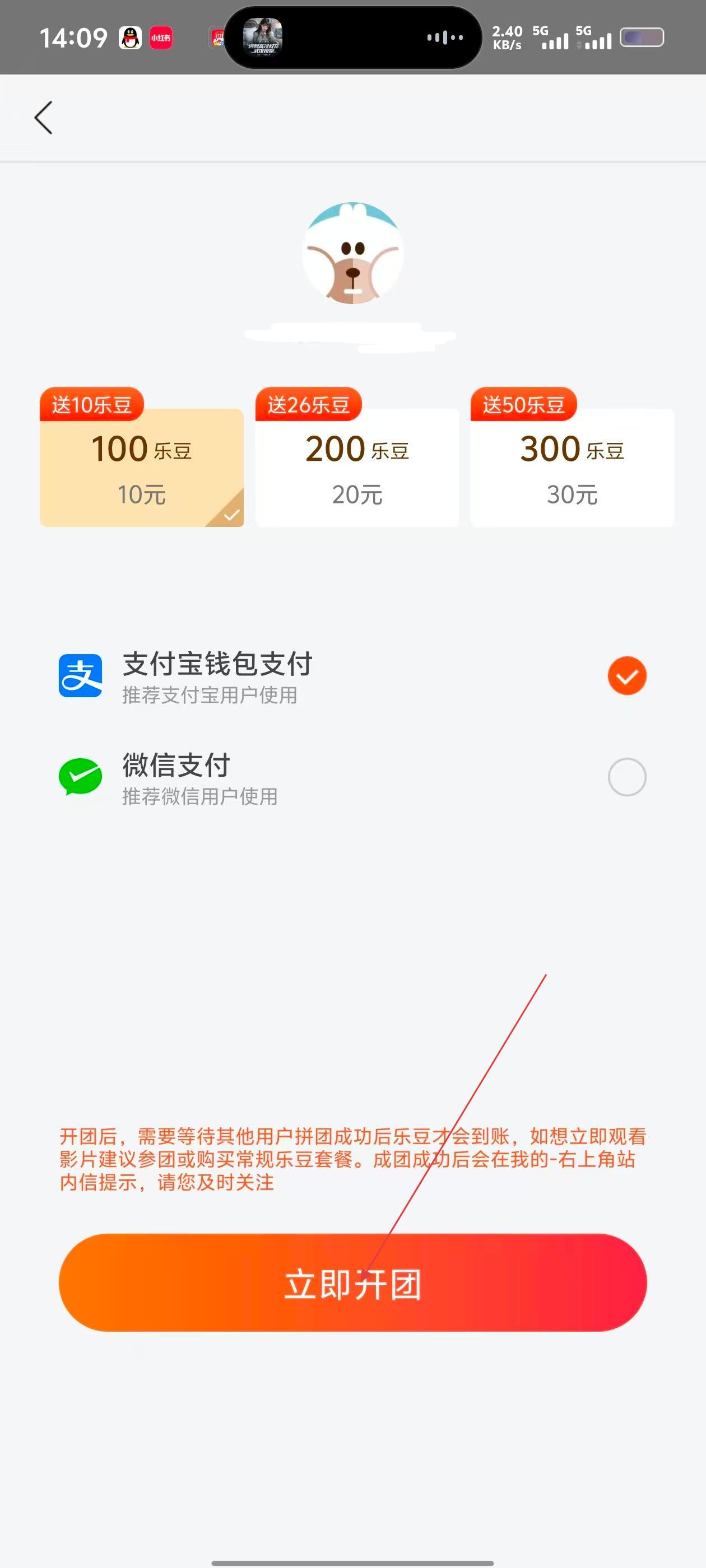Pick the 300 乐豆 30元 package
Screen dimensions: 706x1568
[x=572, y=468]
